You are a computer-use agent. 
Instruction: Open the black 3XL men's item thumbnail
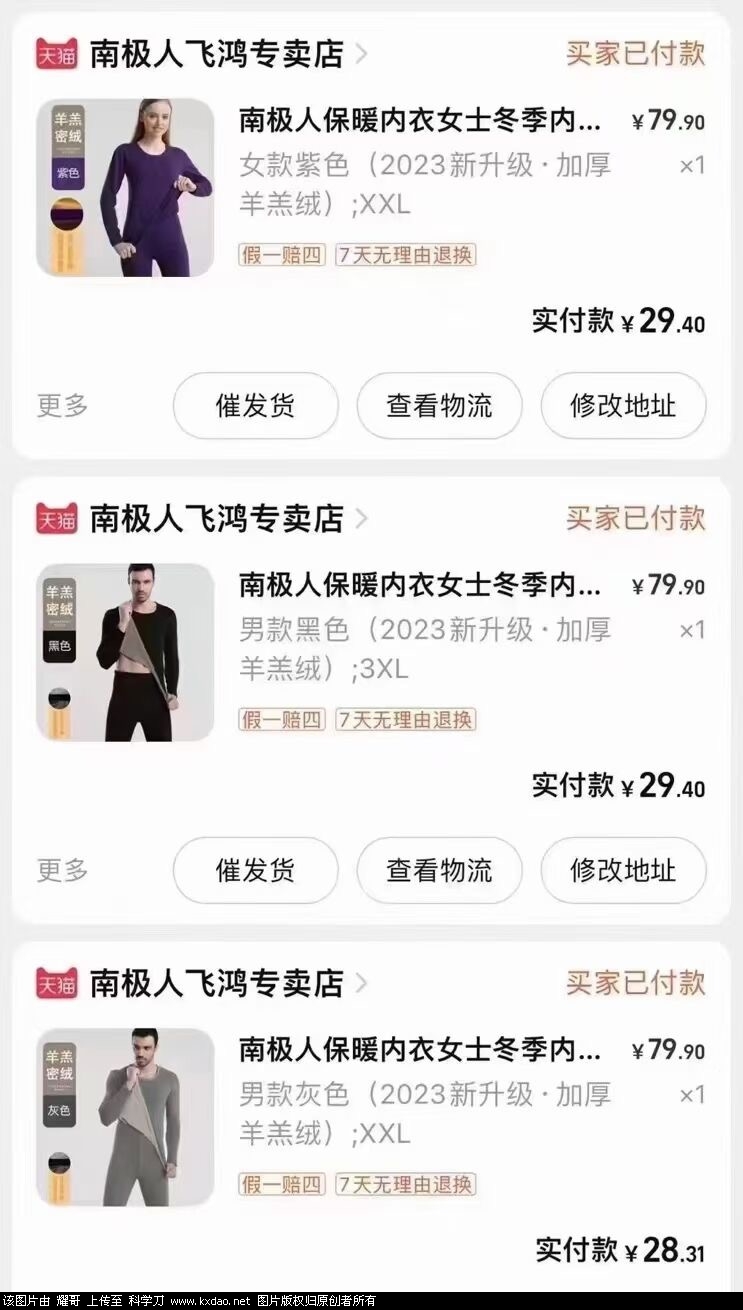125,652
